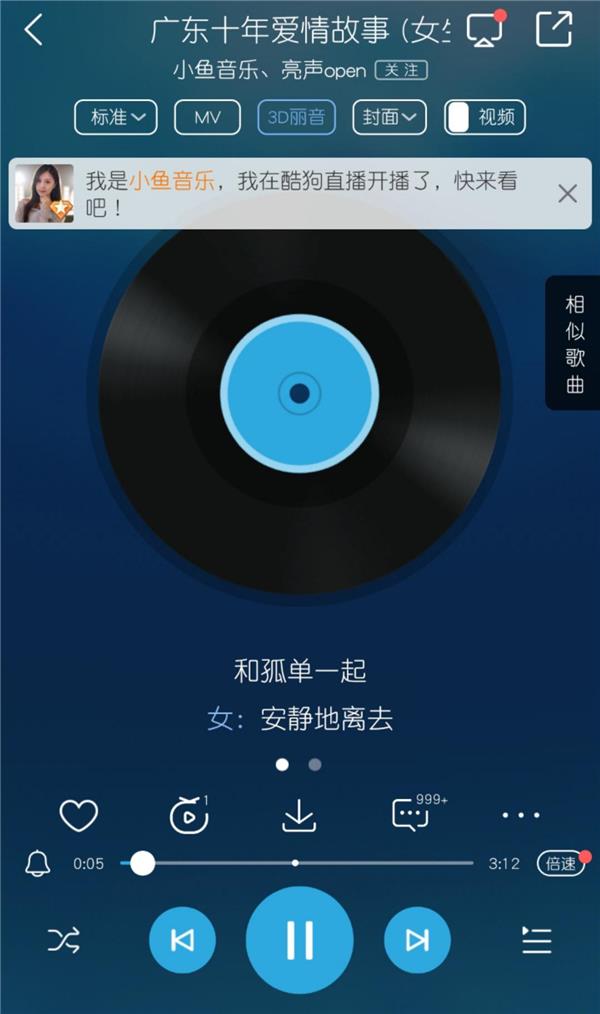Set ringtone with the bell icon
The width and height of the screenshot is (600, 1014).
(x=38, y=863)
